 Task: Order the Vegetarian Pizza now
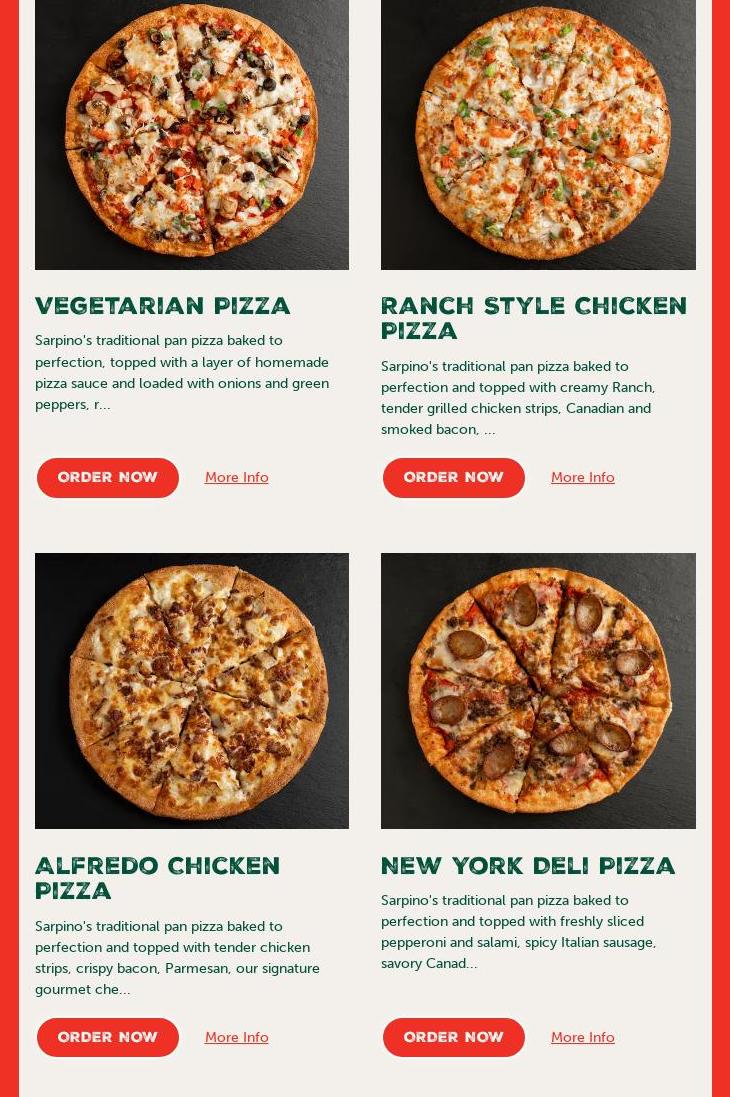click(108, 478)
